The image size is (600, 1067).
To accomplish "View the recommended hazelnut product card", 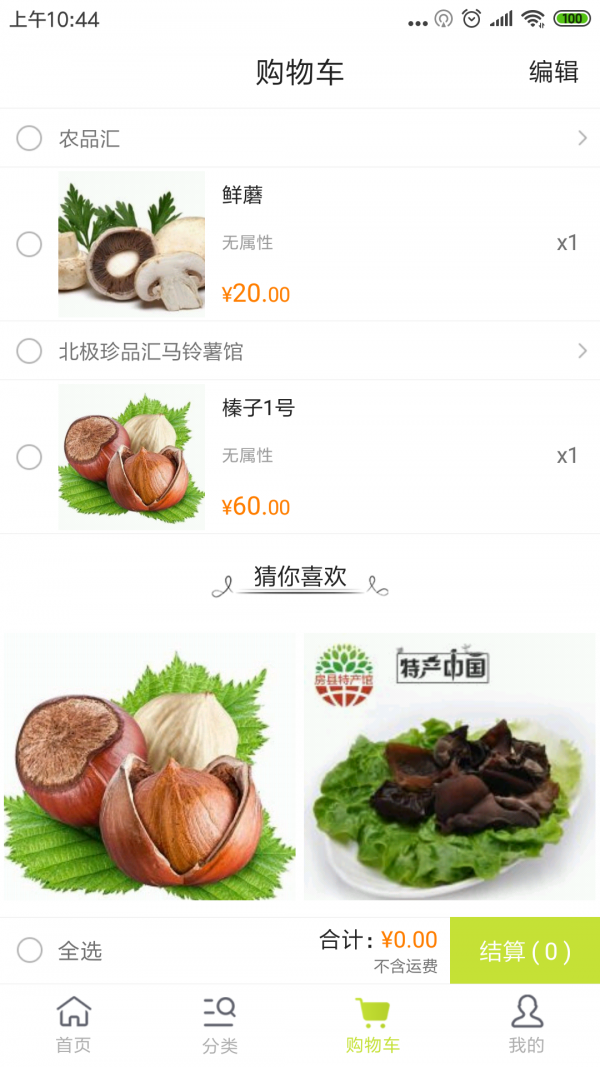I will click(x=150, y=766).
